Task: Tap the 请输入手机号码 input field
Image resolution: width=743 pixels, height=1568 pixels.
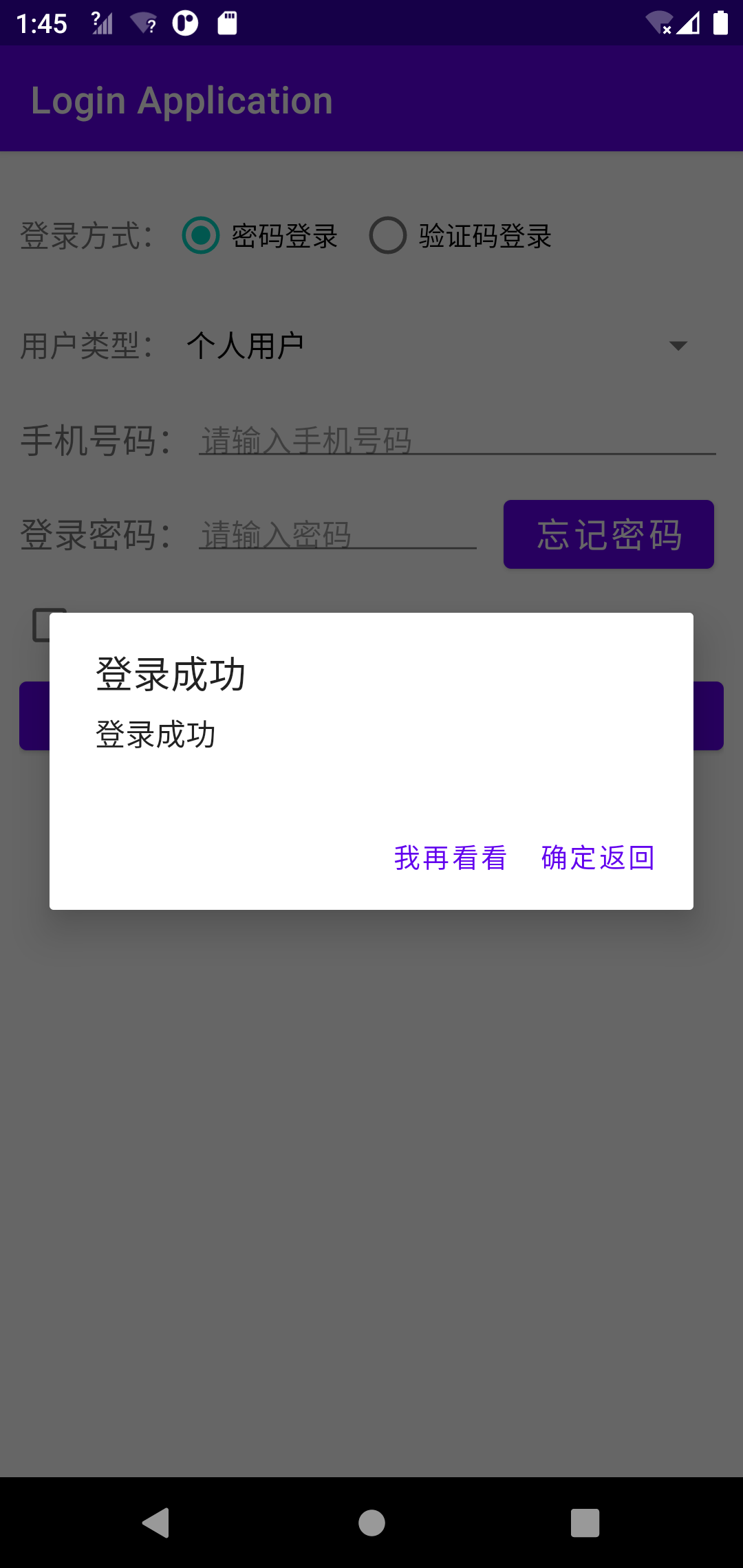Action: 454,440
